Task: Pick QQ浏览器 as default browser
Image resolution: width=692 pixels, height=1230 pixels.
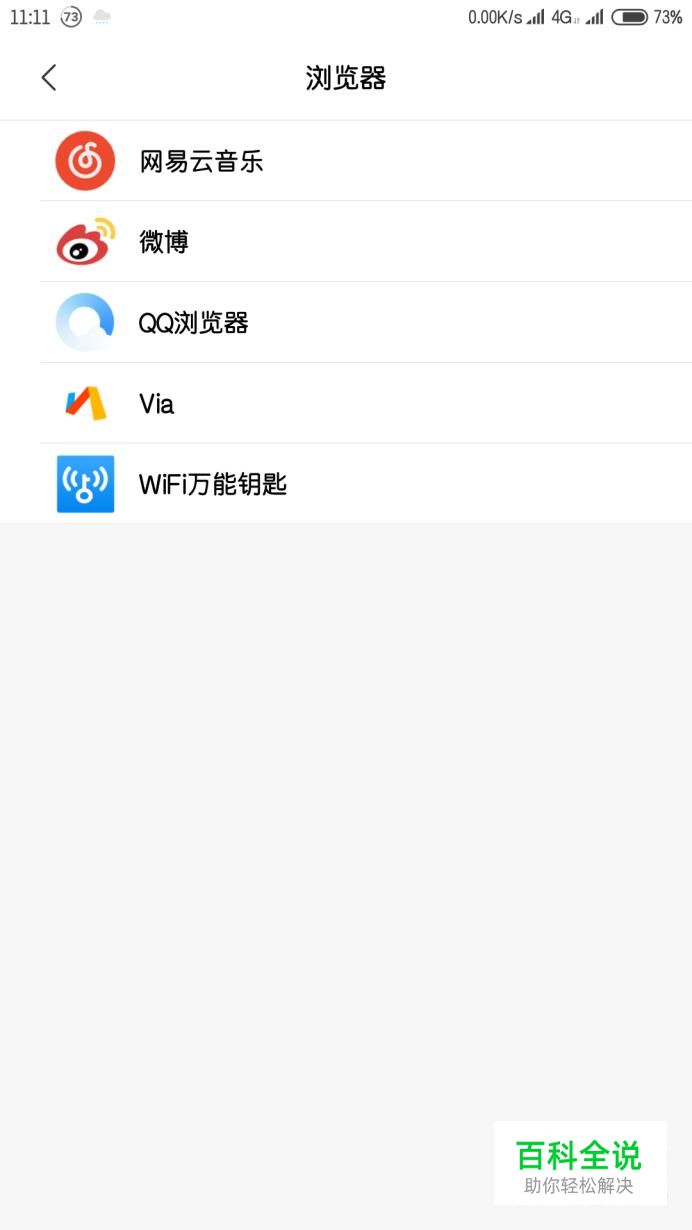Action: (346, 323)
